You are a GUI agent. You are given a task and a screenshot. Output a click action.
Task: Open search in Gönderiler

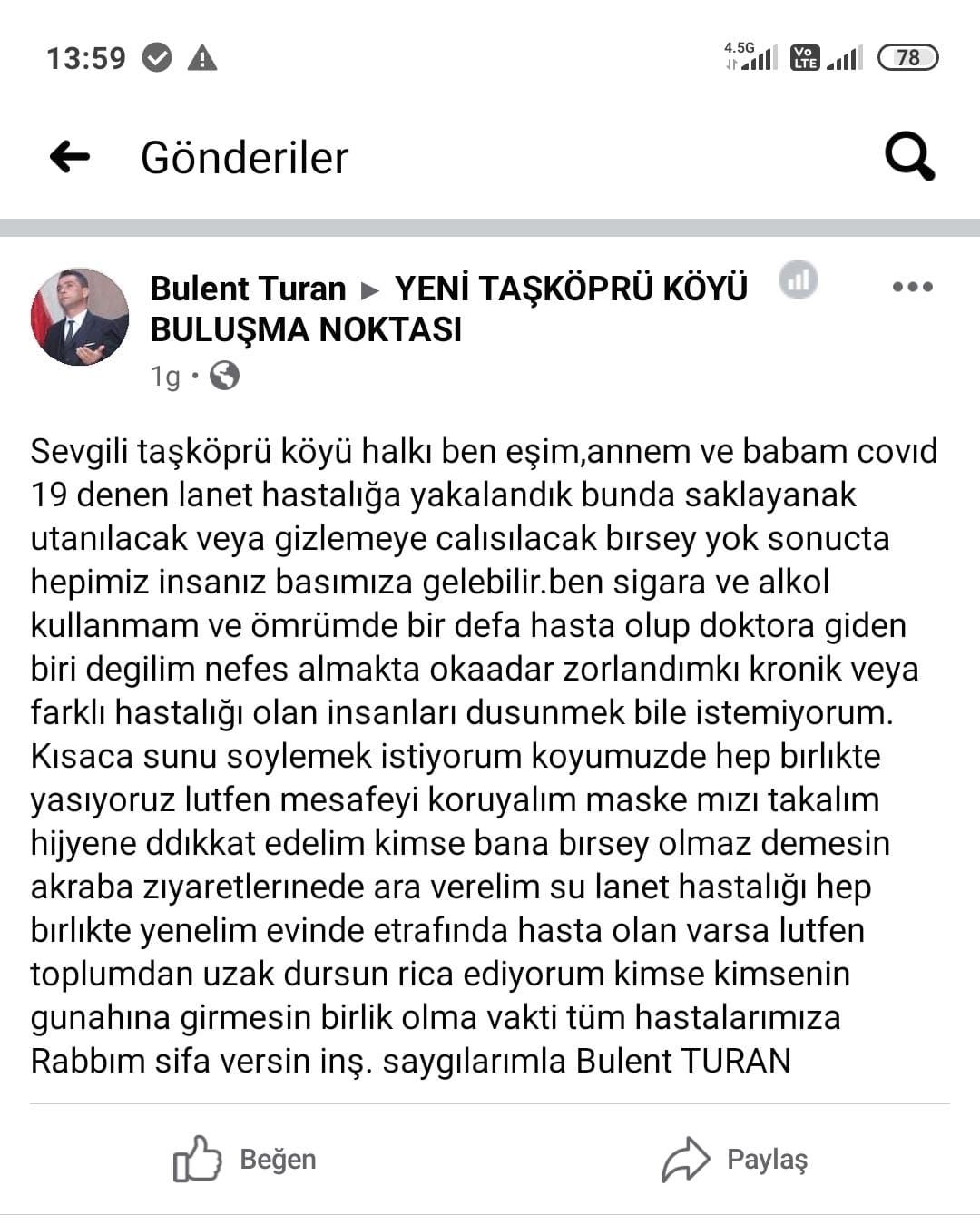[x=909, y=157]
